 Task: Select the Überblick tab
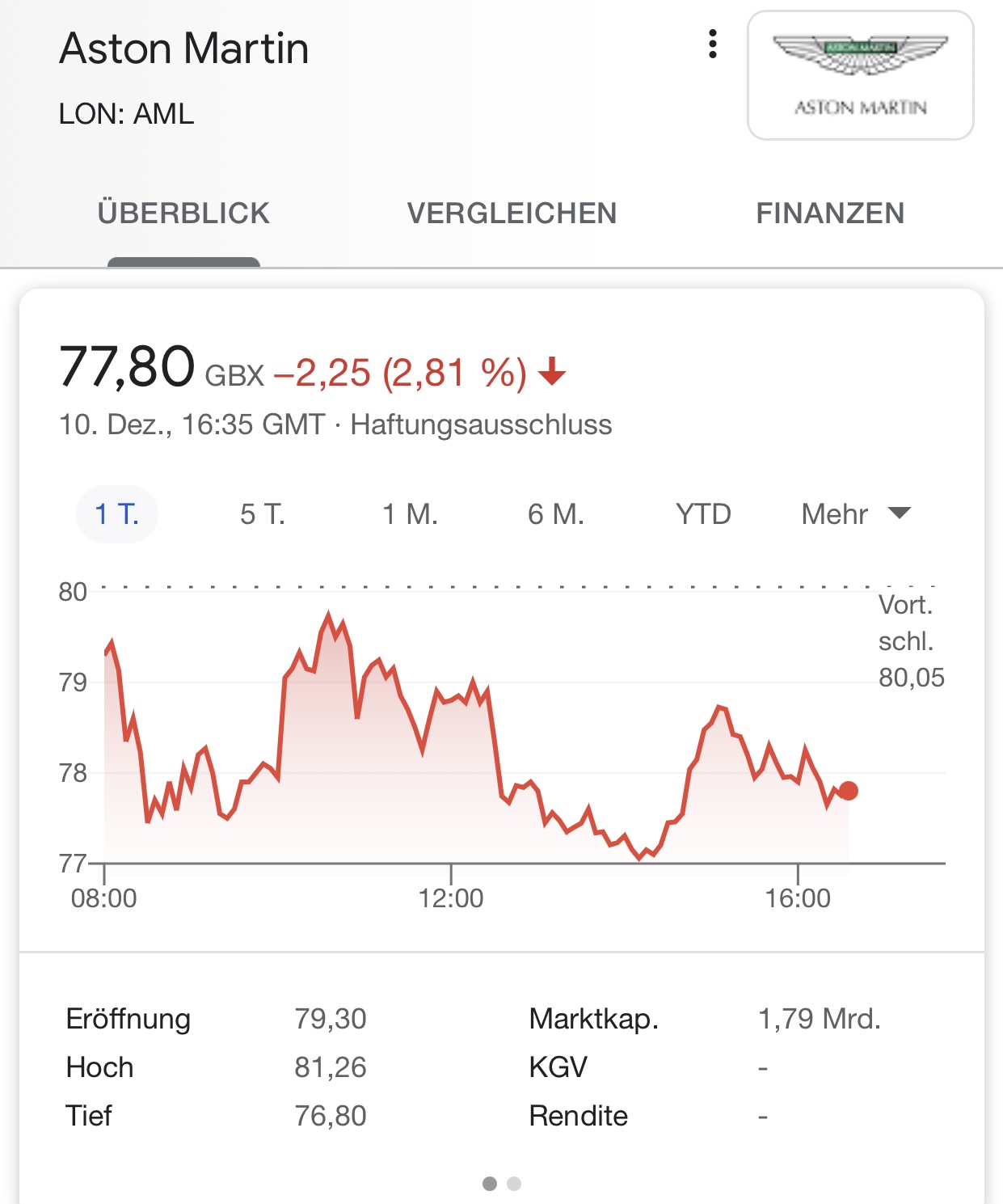pyautogui.click(x=183, y=213)
